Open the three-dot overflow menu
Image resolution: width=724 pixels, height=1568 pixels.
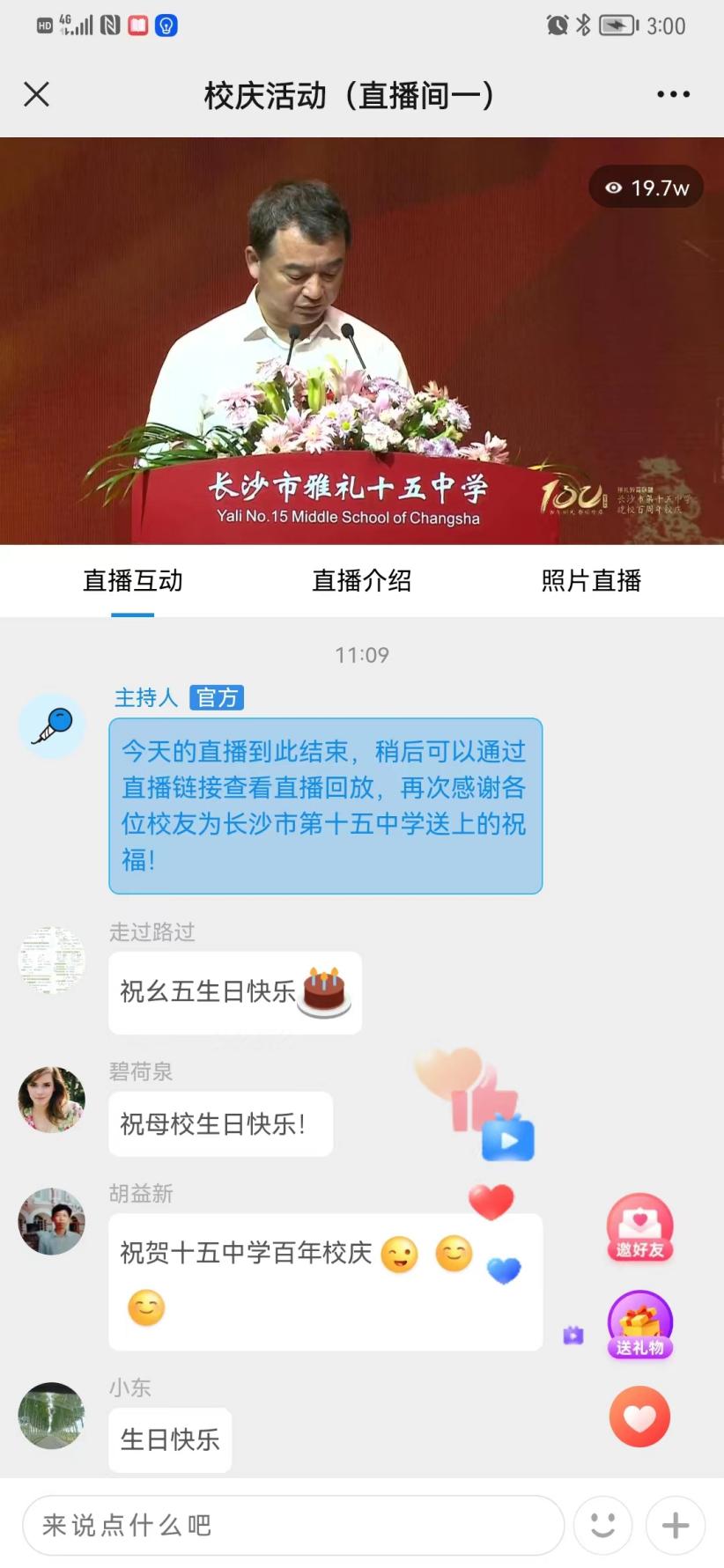tap(673, 94)
